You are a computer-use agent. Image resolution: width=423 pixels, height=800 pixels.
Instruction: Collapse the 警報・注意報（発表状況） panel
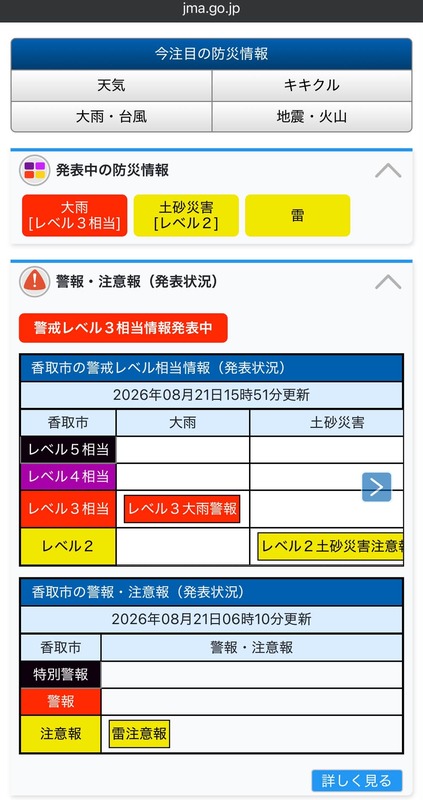tap(388, 282)
